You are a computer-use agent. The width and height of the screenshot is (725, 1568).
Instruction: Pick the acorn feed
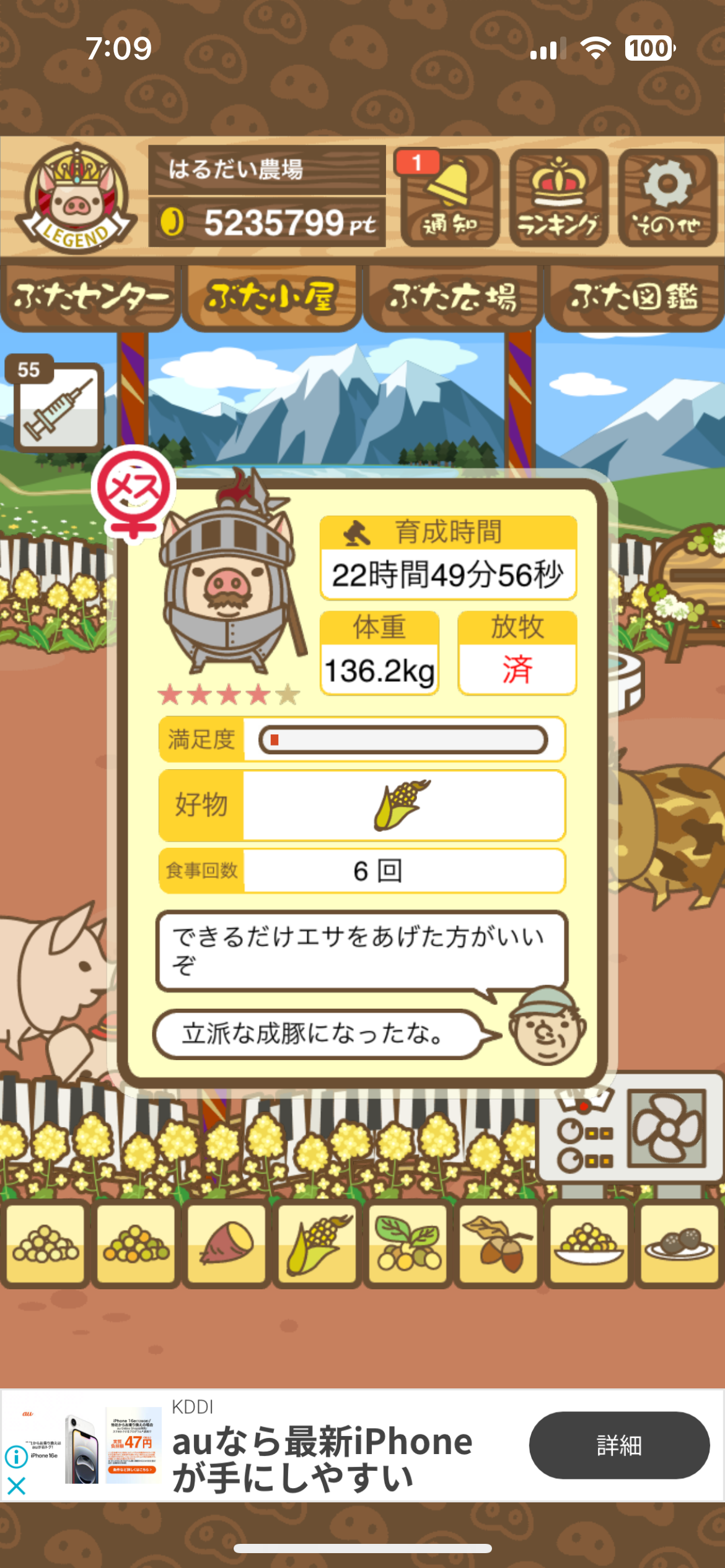coord(498,1244)
